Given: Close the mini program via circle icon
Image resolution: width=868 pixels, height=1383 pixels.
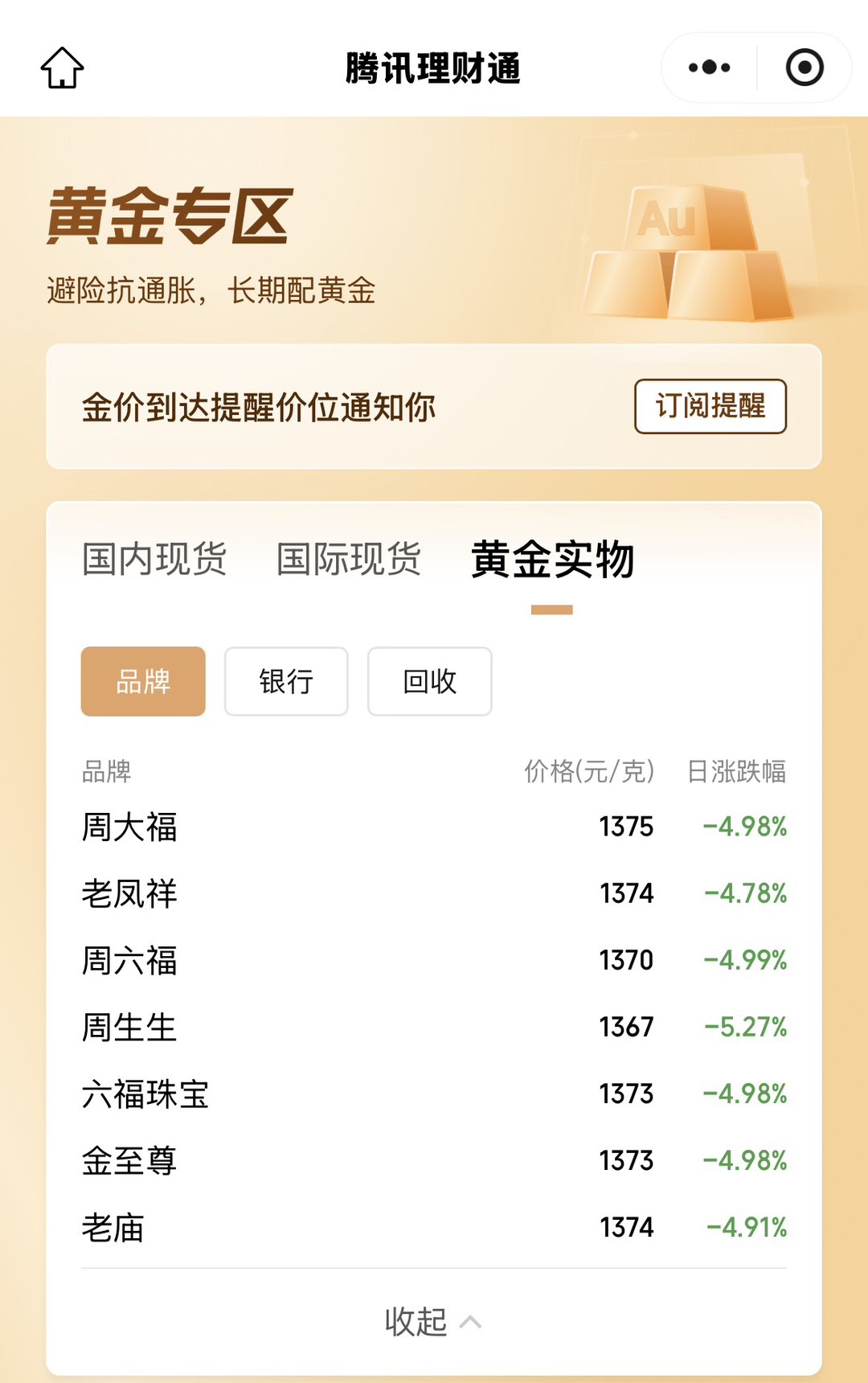Looking at the screenshot, I should (805, 68).
